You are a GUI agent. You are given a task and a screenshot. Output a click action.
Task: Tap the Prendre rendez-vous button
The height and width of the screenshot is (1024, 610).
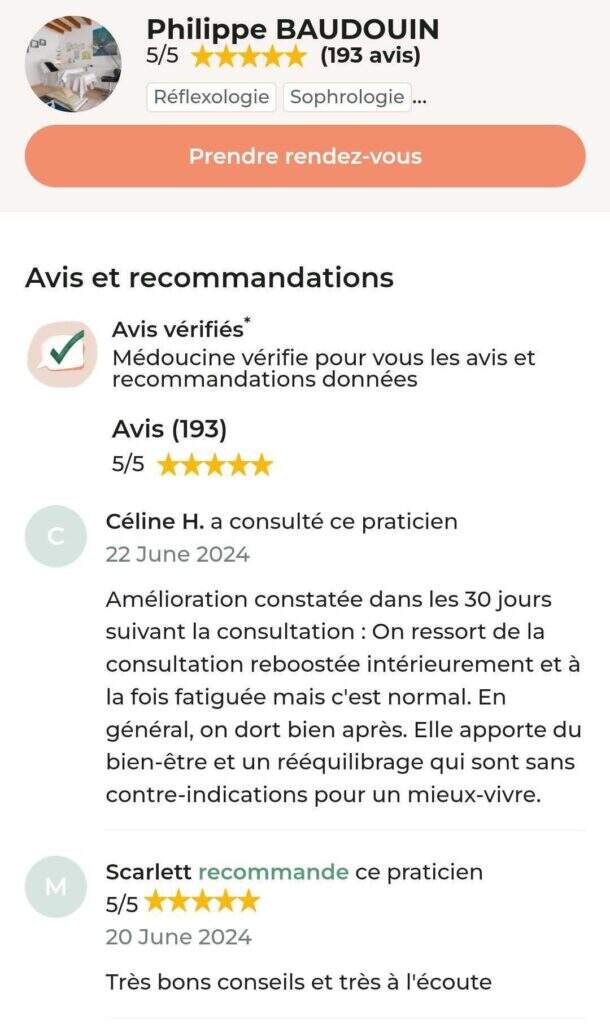click(x=305, y=156)
